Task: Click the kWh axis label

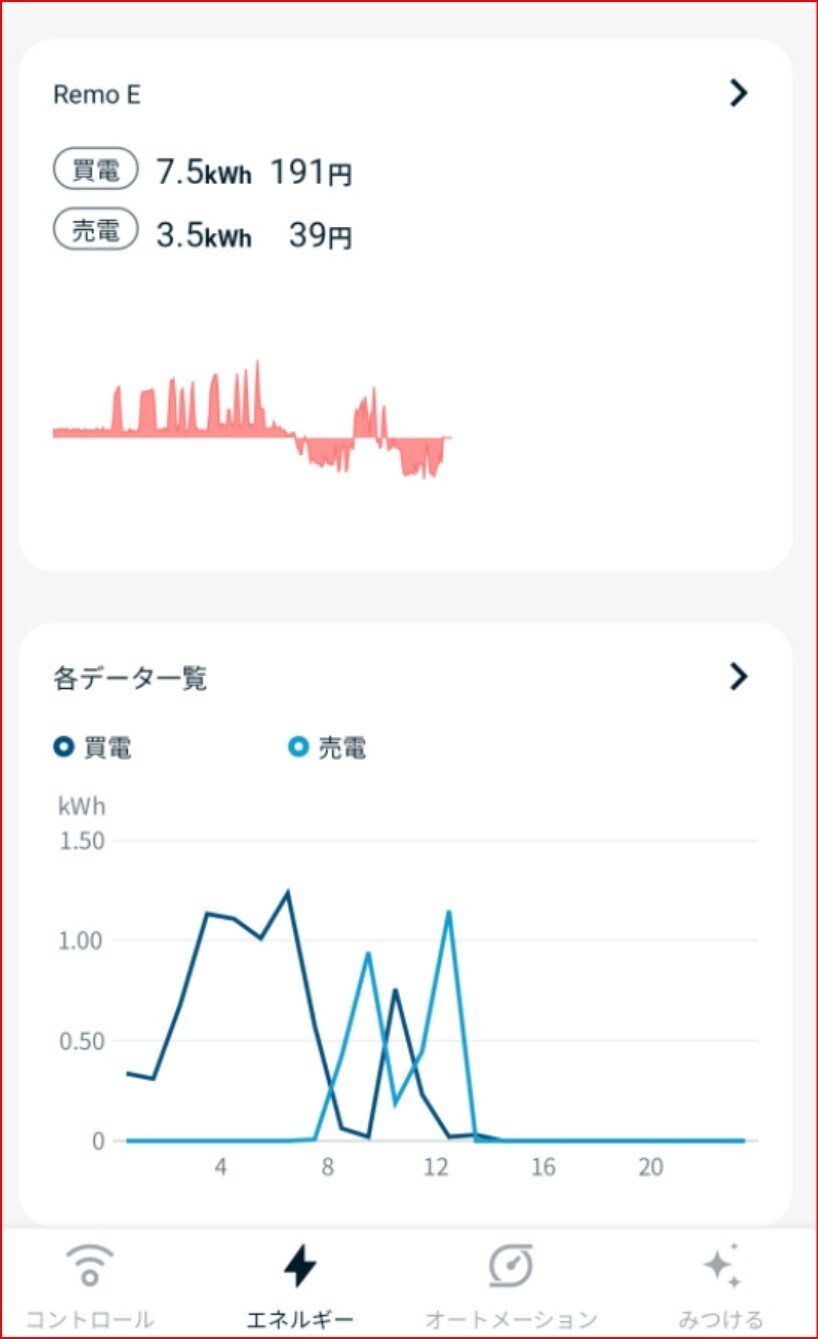Action: point(81,806)
